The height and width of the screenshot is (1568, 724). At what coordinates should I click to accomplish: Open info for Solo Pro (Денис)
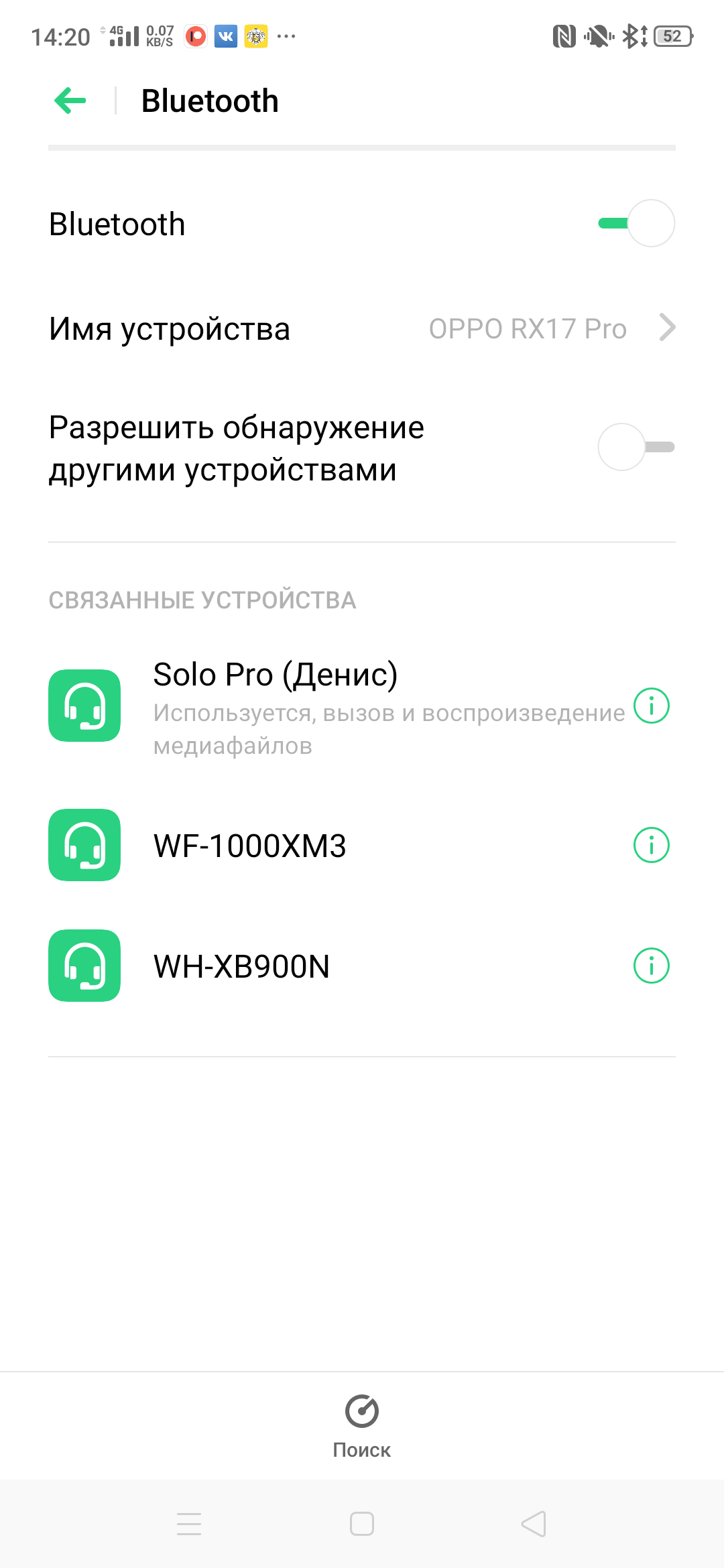click(x=651, y=706)
